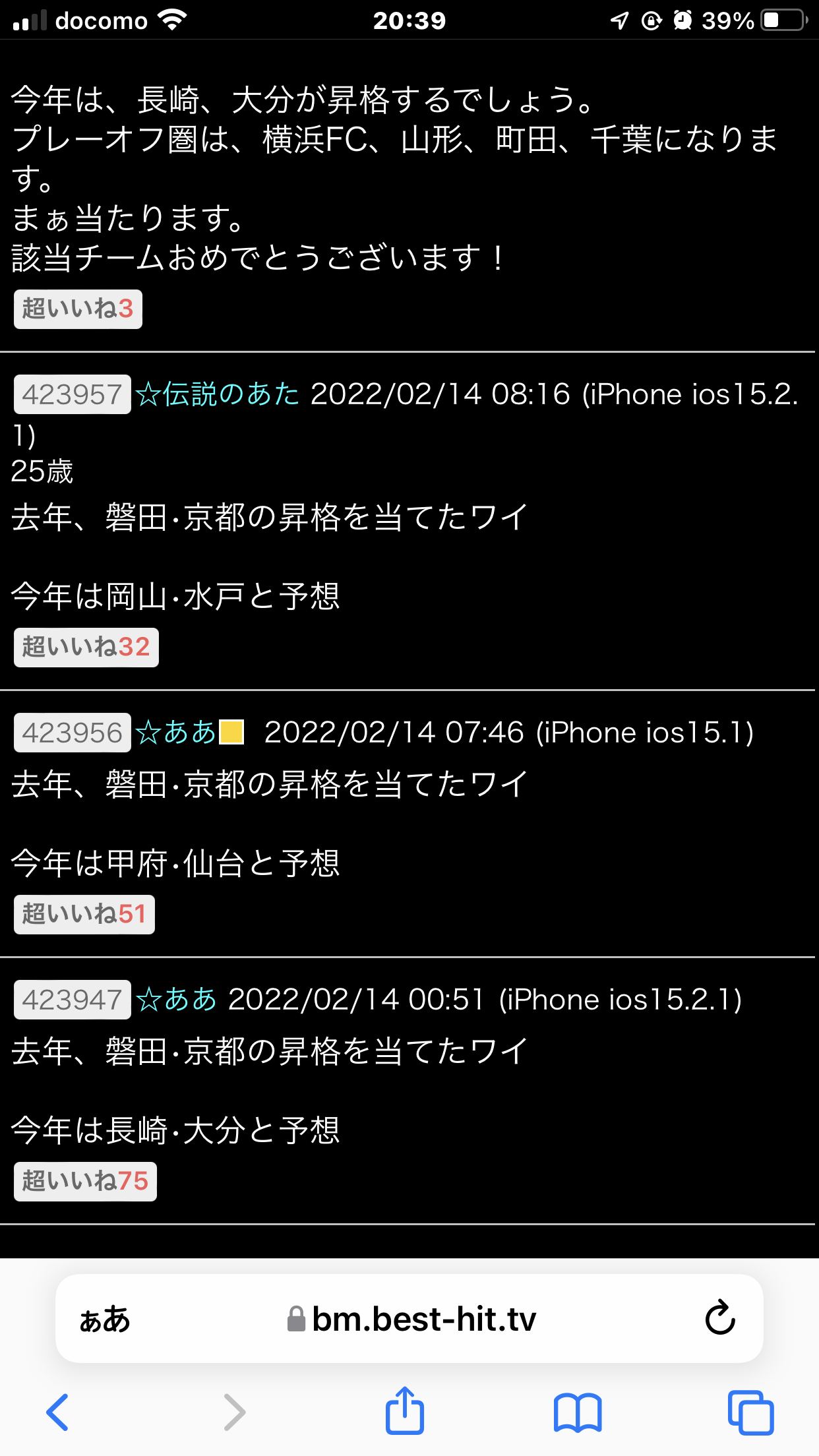Viewport: 819px width, 1456px height.
Task: Select post number 423956
Action: [72, 733]
